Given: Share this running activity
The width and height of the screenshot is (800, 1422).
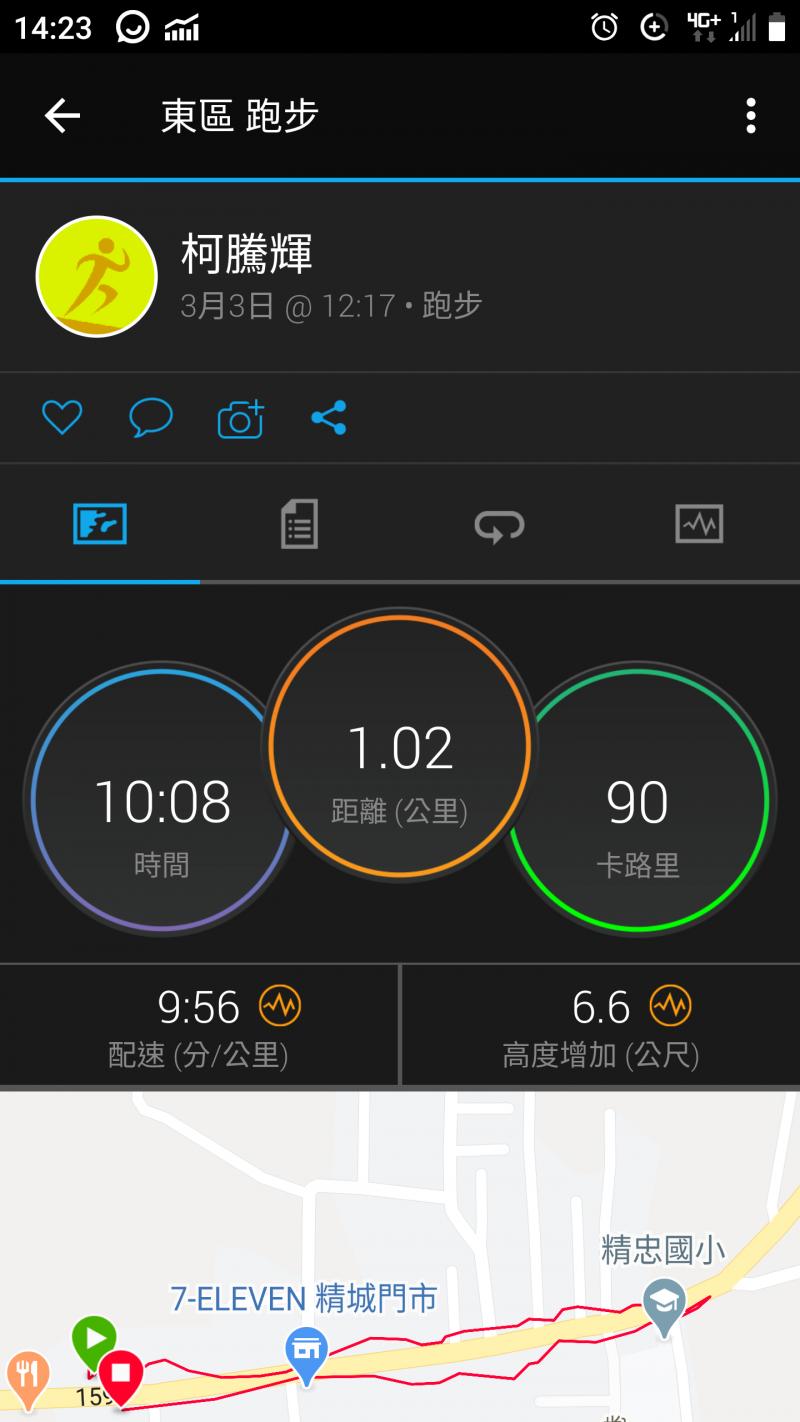Looking at the screenshot, I should 328,417.
